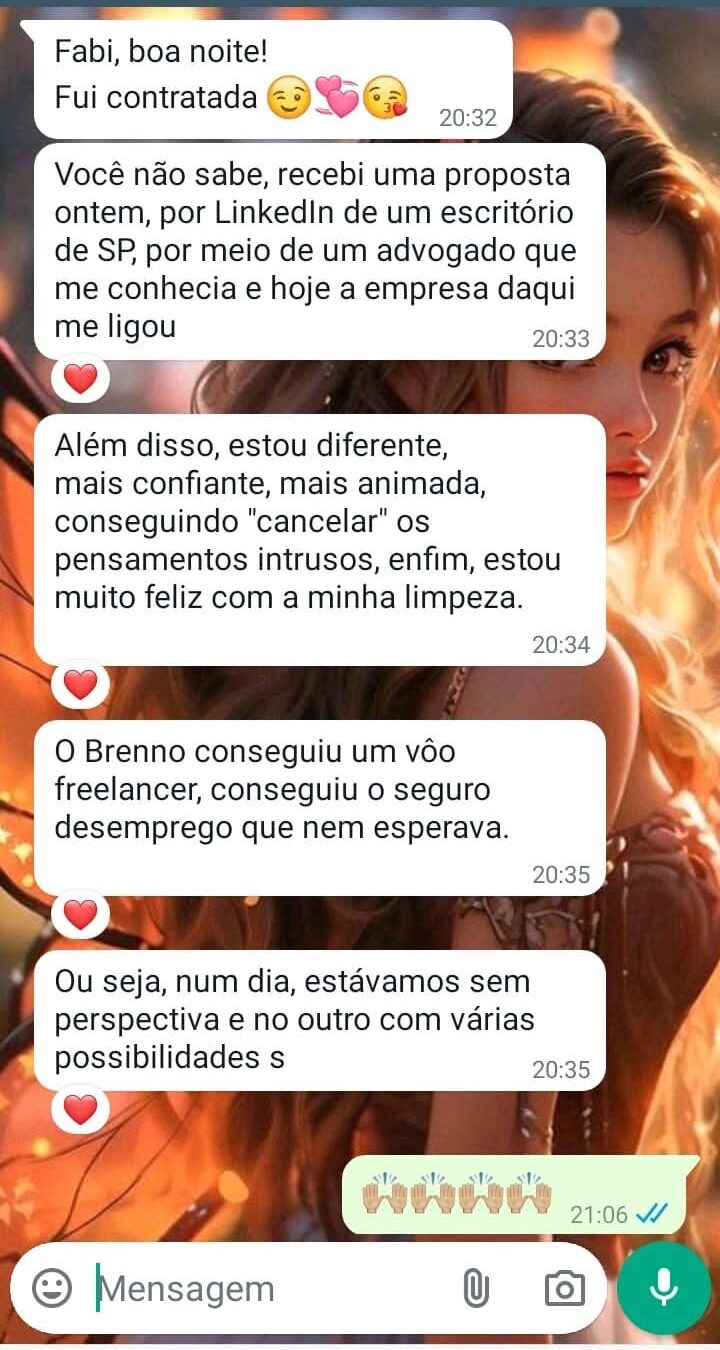
Task: Record a voice message with the microphone
Action: point(664,1288)
